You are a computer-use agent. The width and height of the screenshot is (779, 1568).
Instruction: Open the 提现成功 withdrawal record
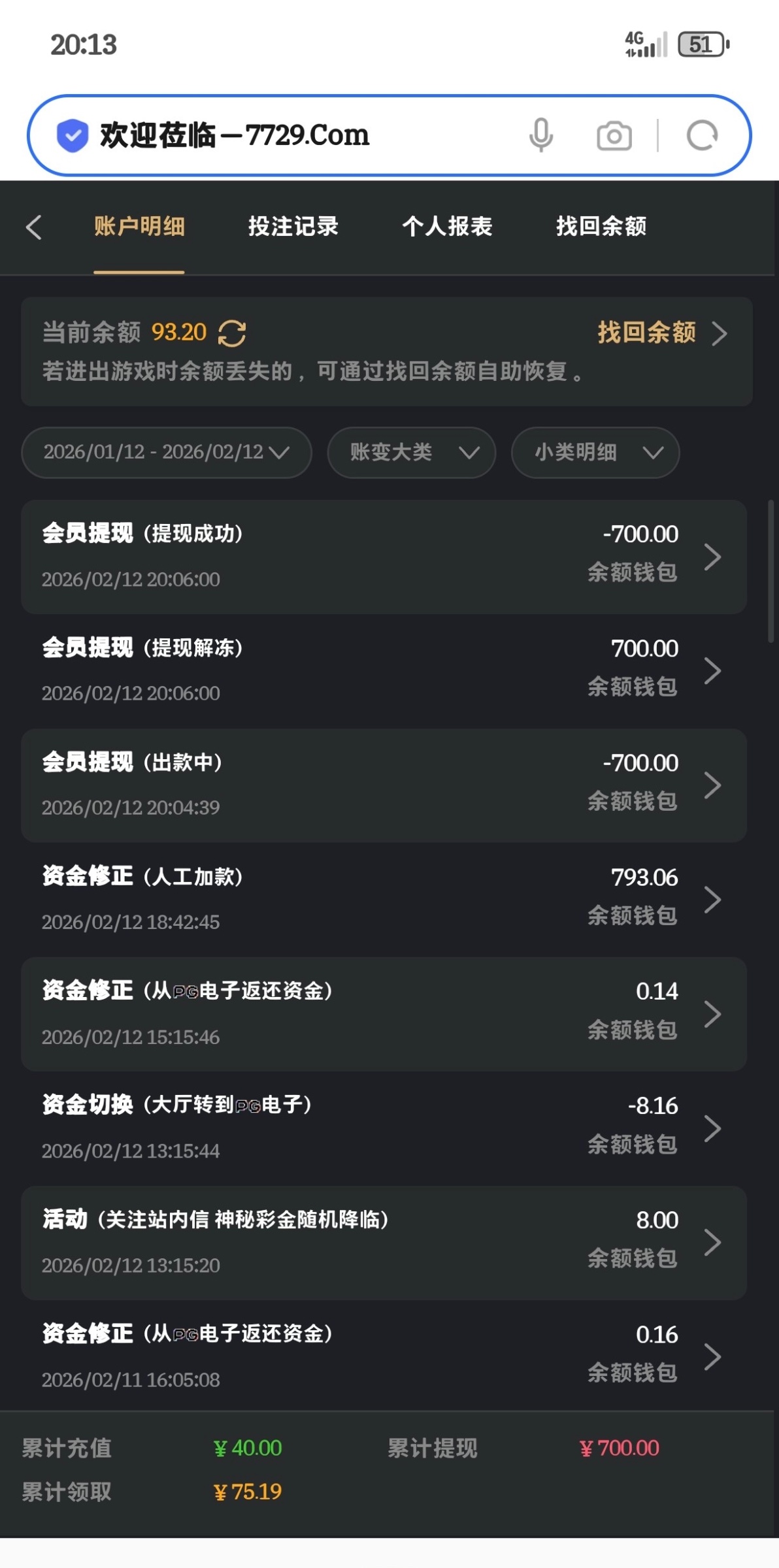coord(384,557)
